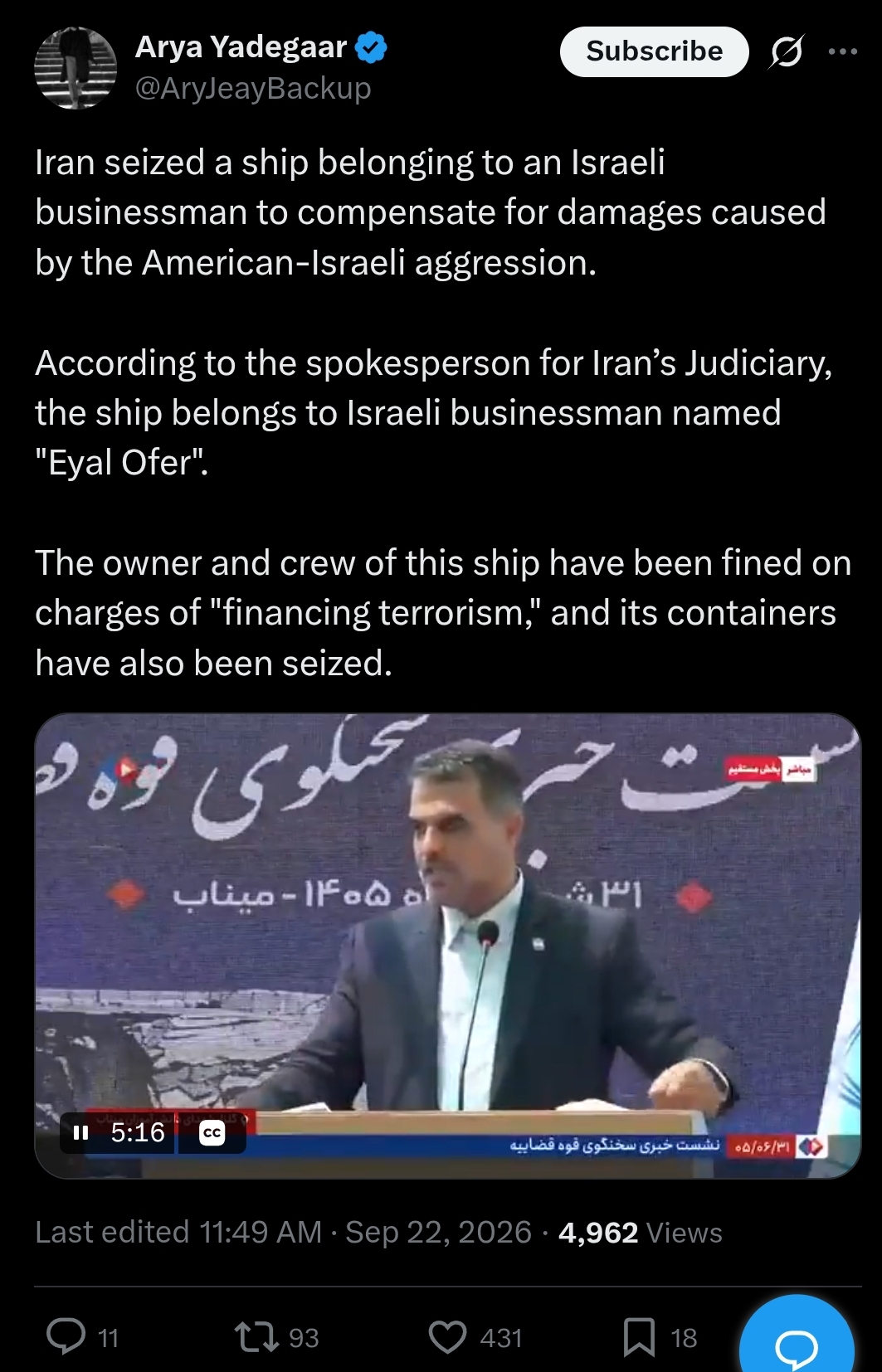Pause the playing video
This screenshot has width=882, height=1372.
(x=81, y=1132)
